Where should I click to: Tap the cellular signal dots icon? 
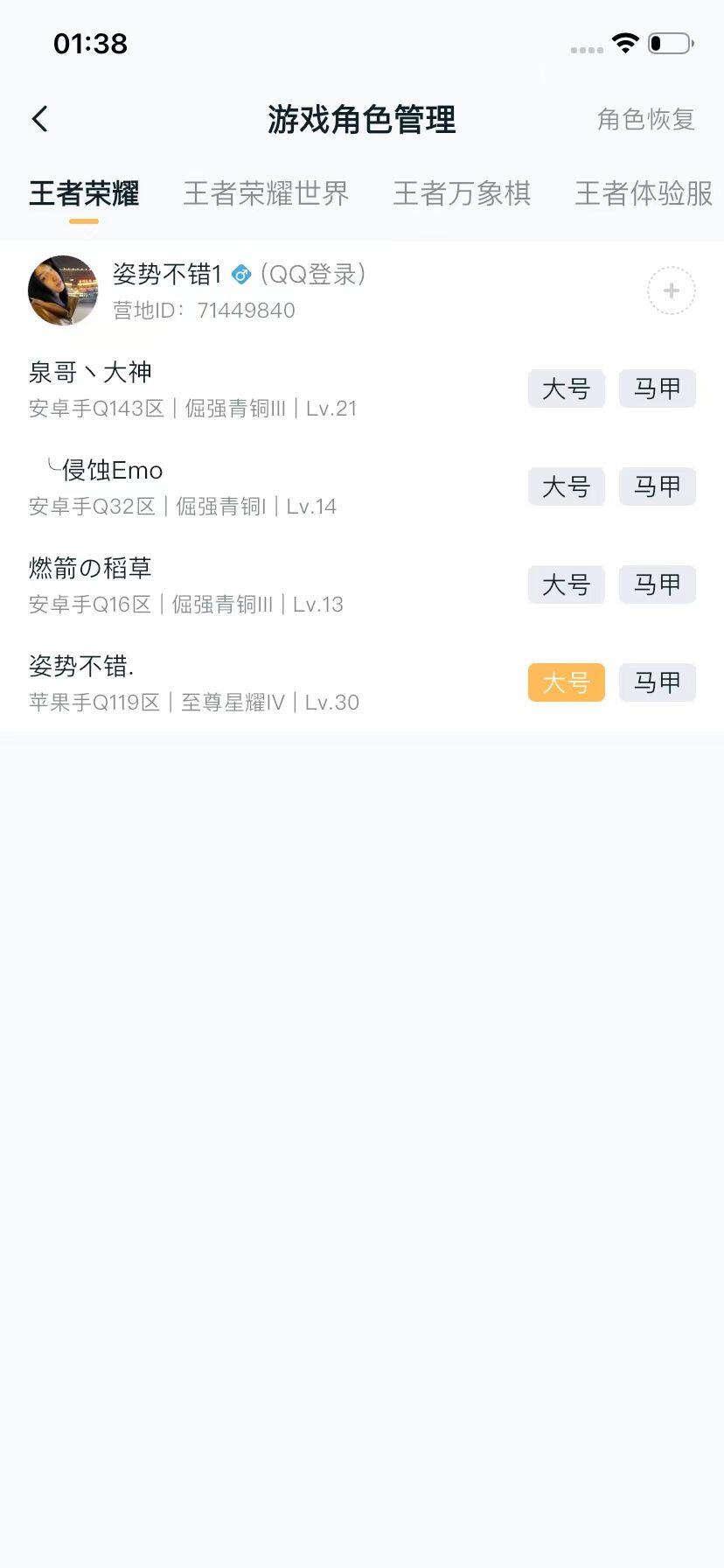click(584, 50)
